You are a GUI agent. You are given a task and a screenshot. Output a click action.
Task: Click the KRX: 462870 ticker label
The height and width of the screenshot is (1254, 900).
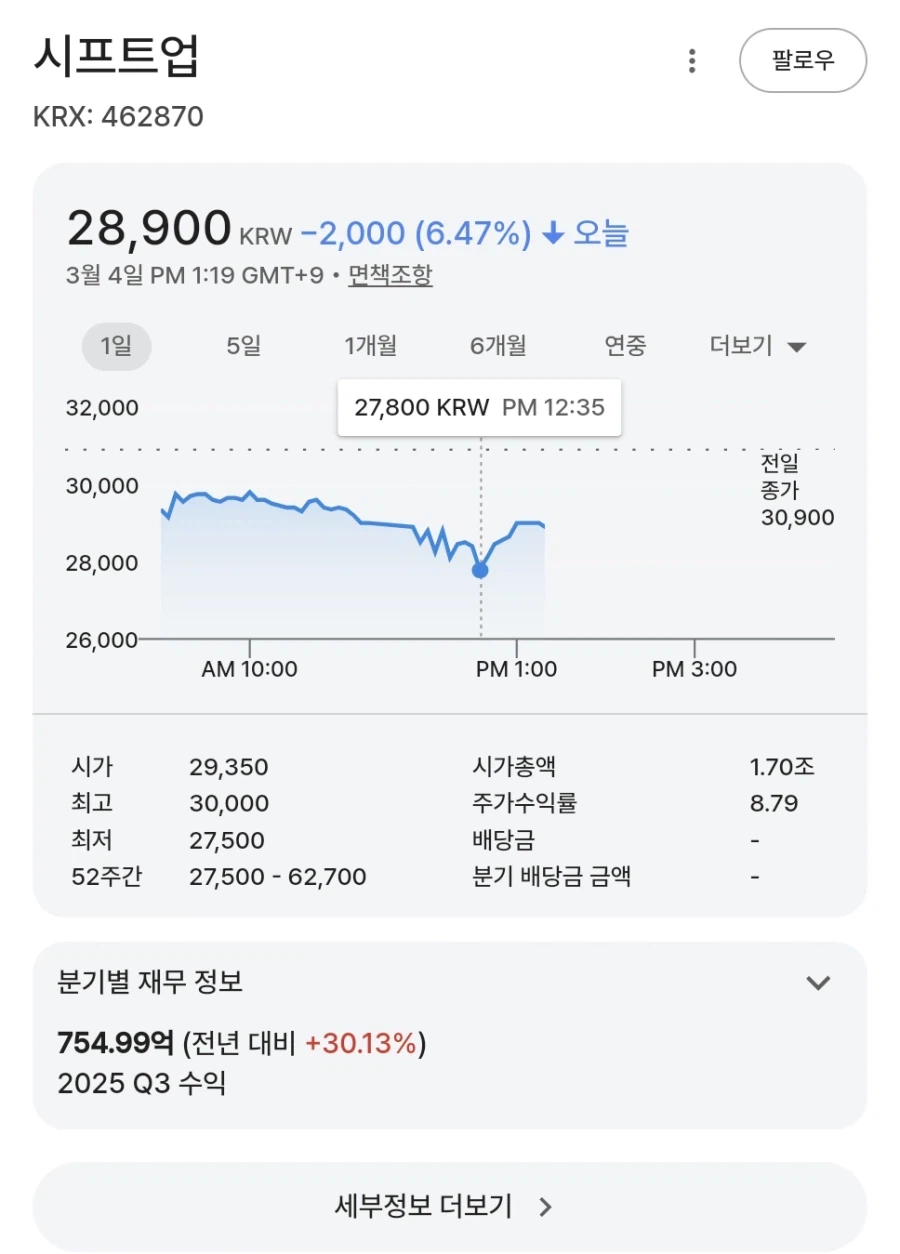click(x=117, y=117)
